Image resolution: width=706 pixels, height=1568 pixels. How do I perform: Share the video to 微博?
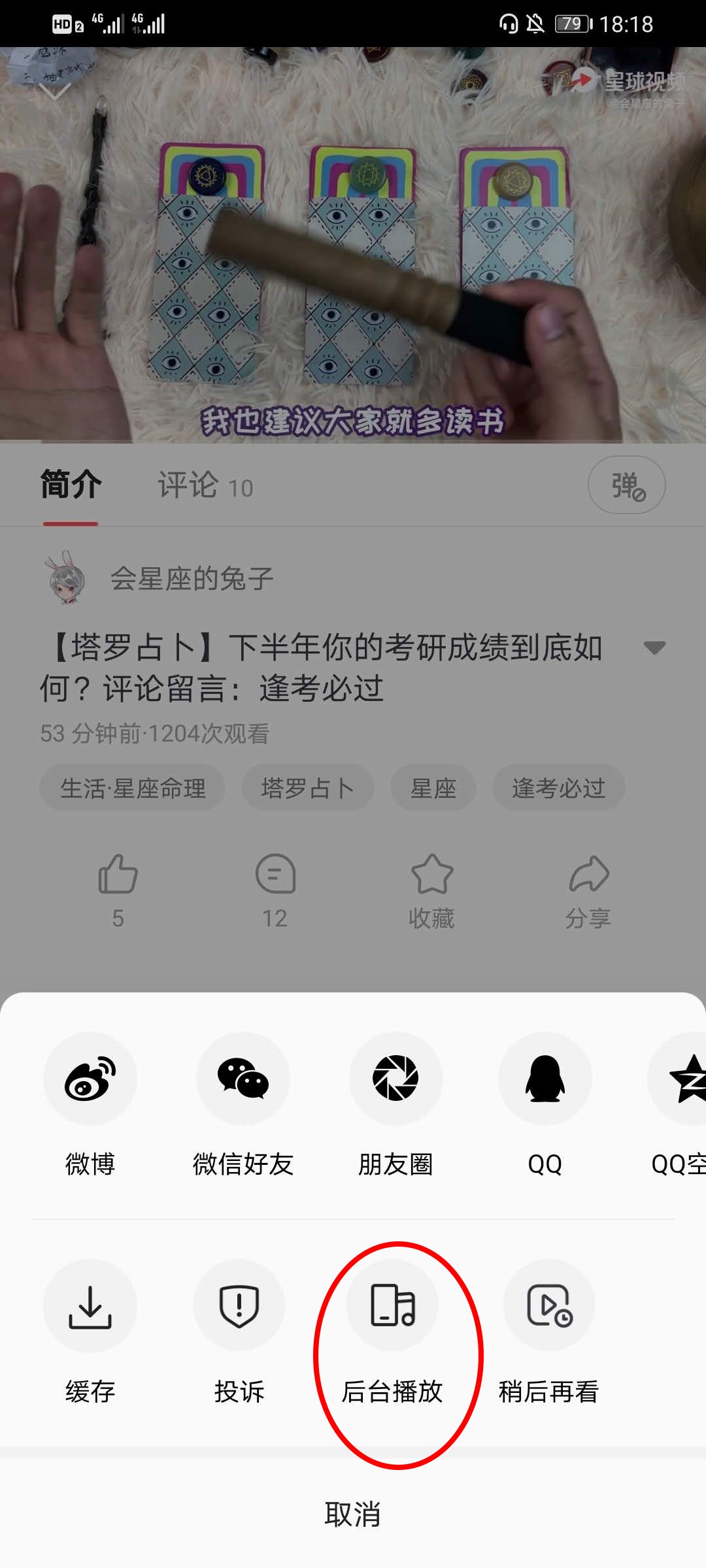click(x=90, y=1079)
